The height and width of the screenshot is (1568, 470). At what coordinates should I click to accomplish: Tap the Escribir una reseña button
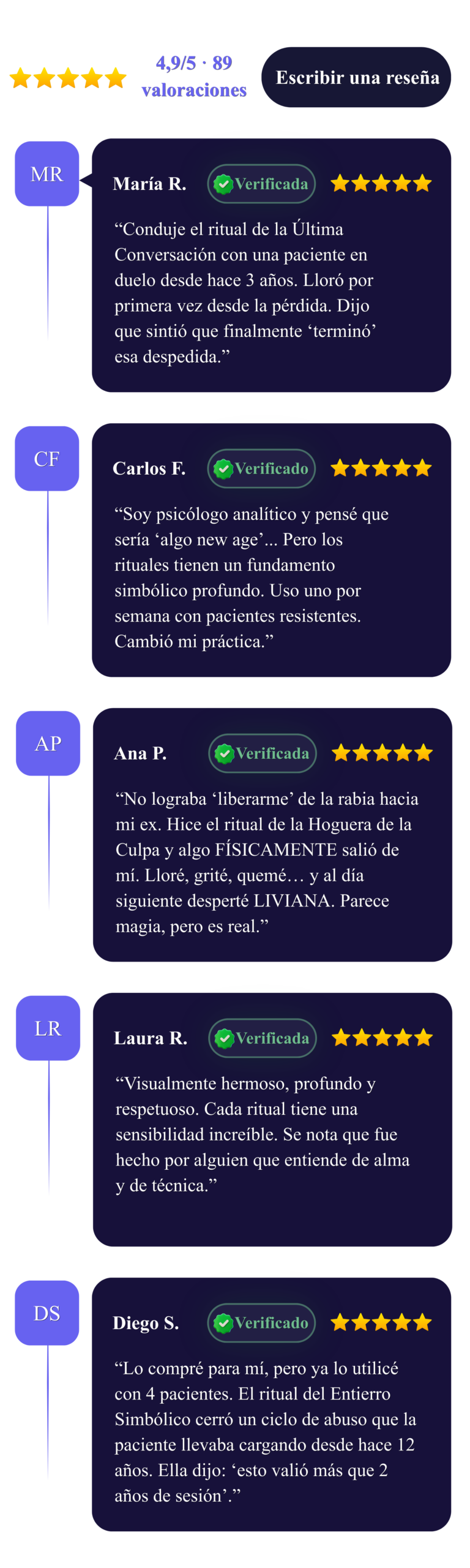point(356,77)
